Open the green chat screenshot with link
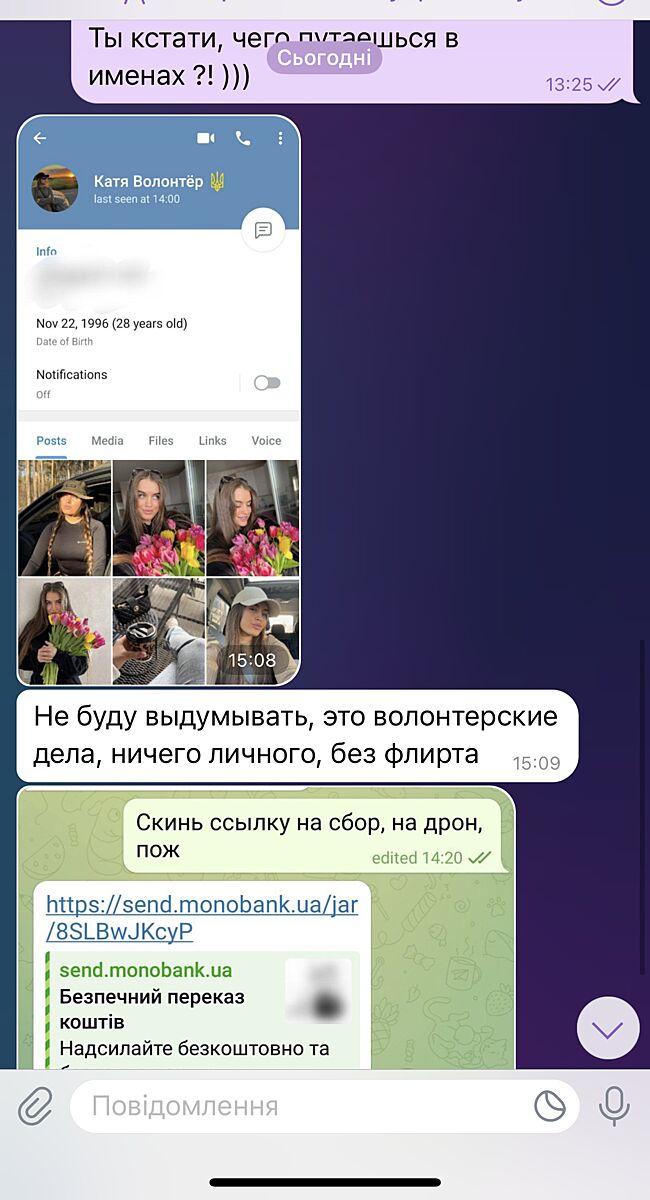 [440, 960]
